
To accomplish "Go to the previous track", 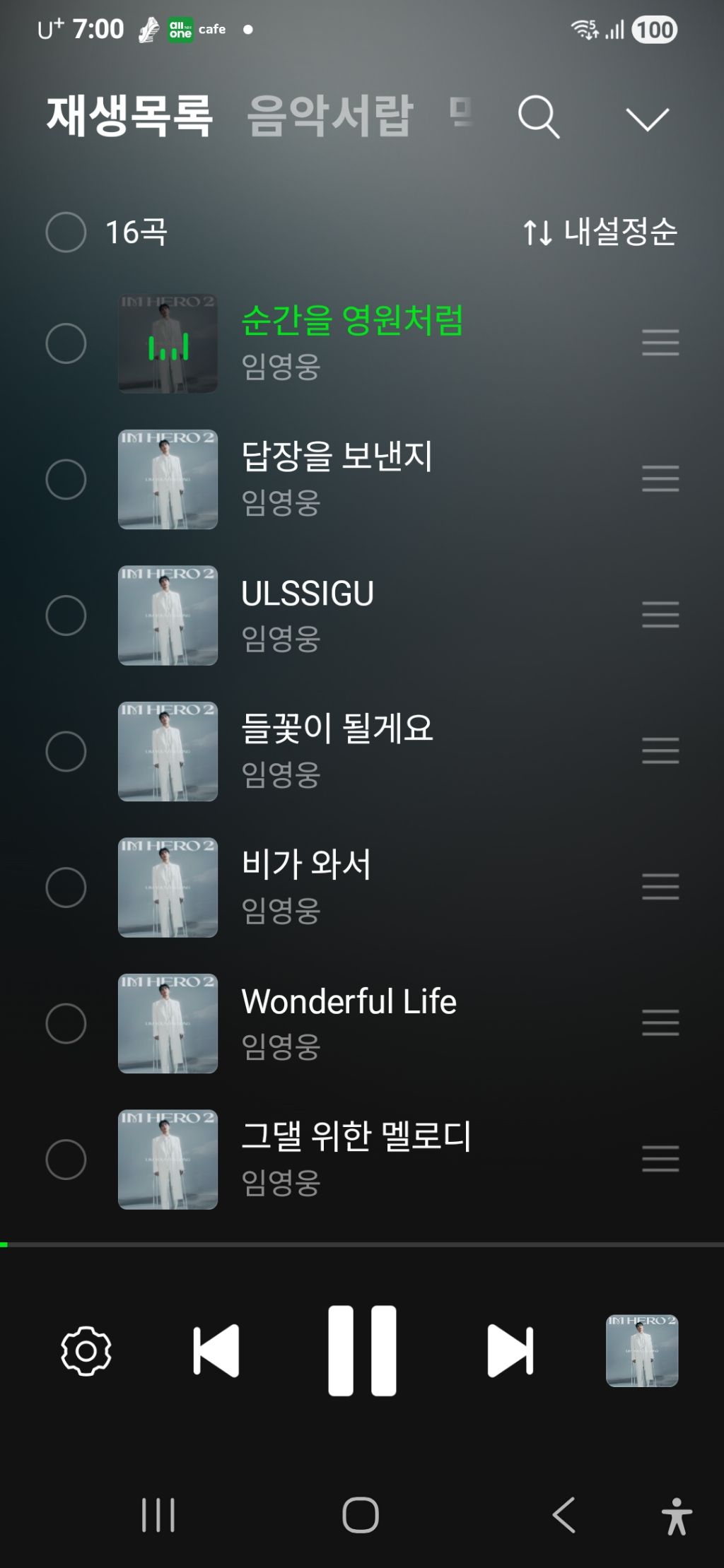I will click(216, 1351).
